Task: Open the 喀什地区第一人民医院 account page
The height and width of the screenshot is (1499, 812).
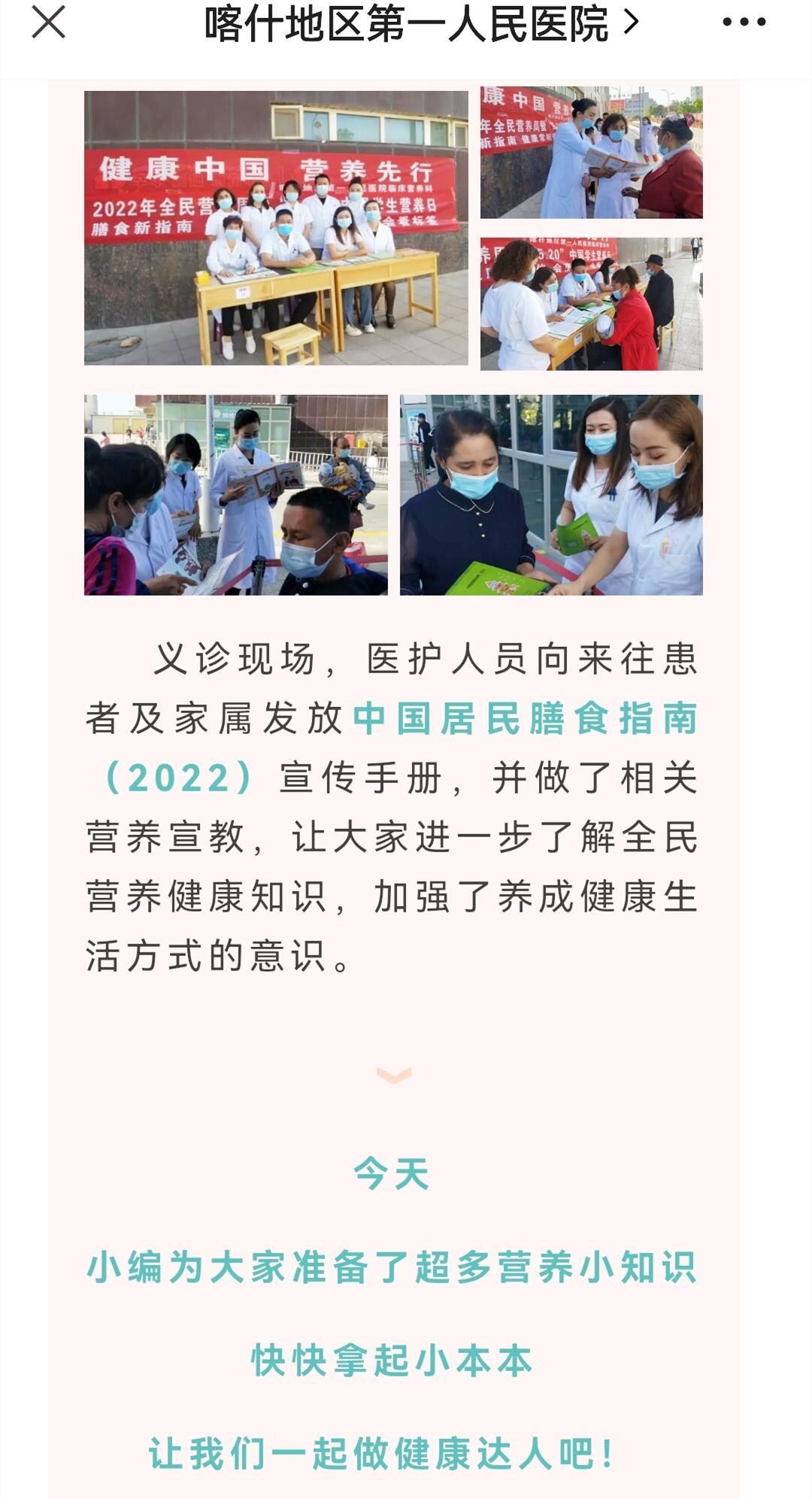Action: [x=421, y=24]
